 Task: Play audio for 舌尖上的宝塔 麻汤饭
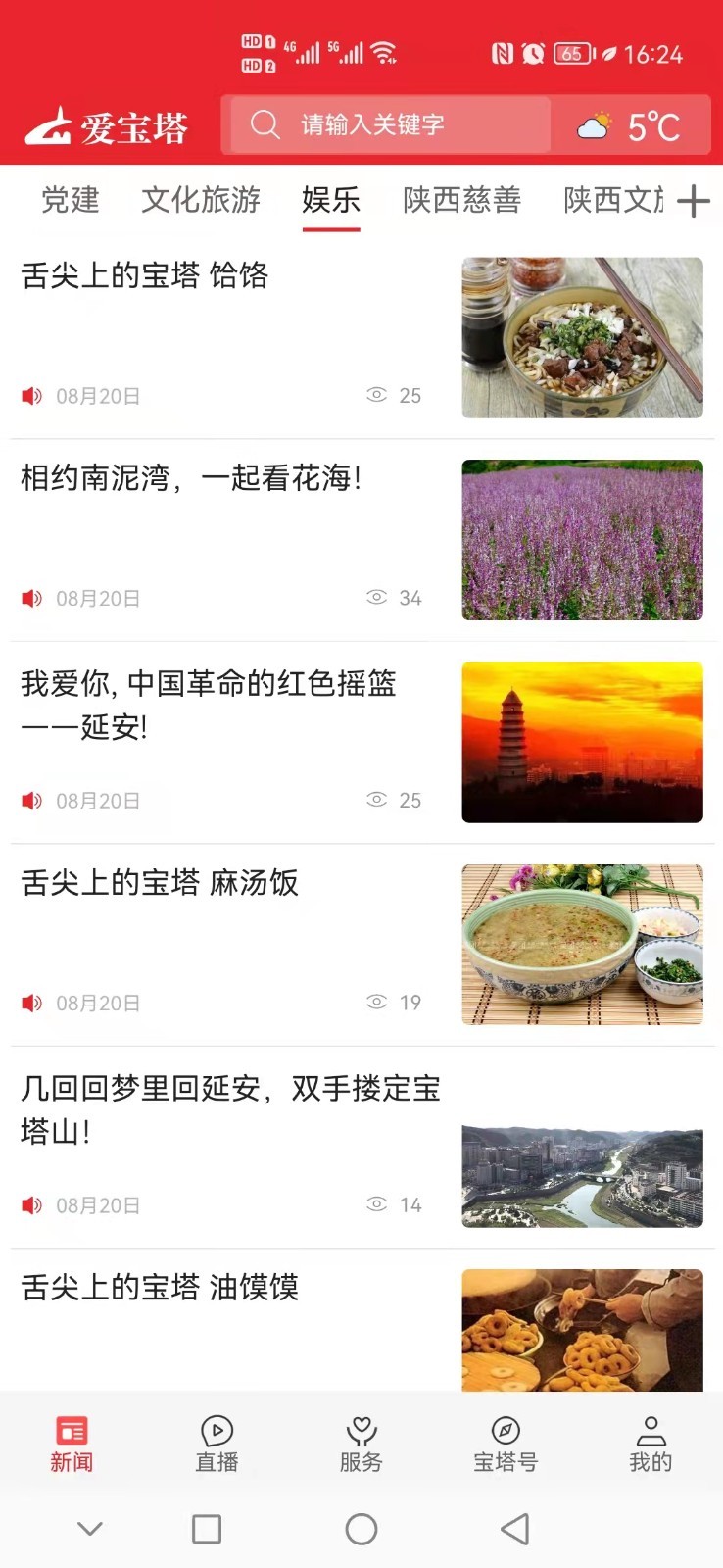point(32,1003)
